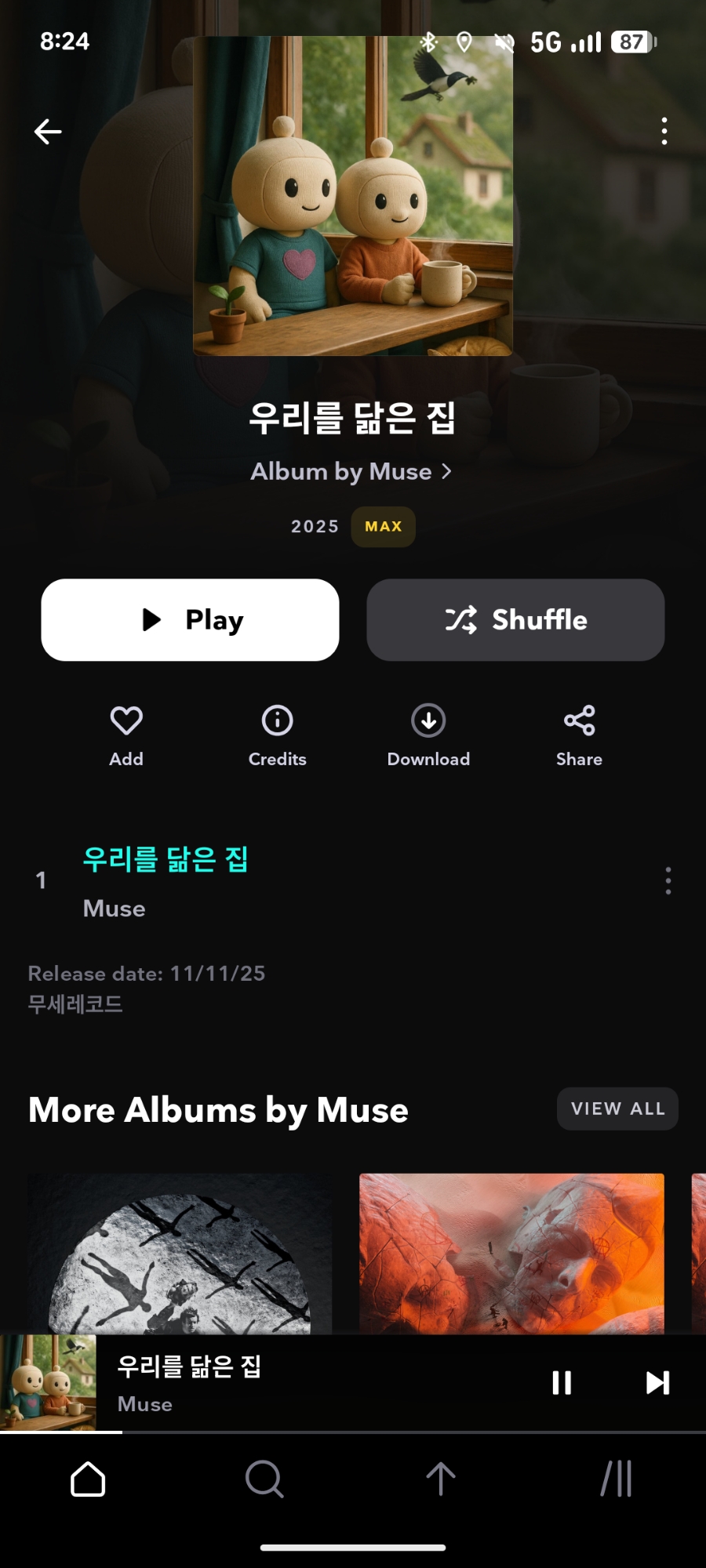The width and height of the screenshot is (706, 1568).
Task: Go back using the top arrow
Action: click(48, 132)
